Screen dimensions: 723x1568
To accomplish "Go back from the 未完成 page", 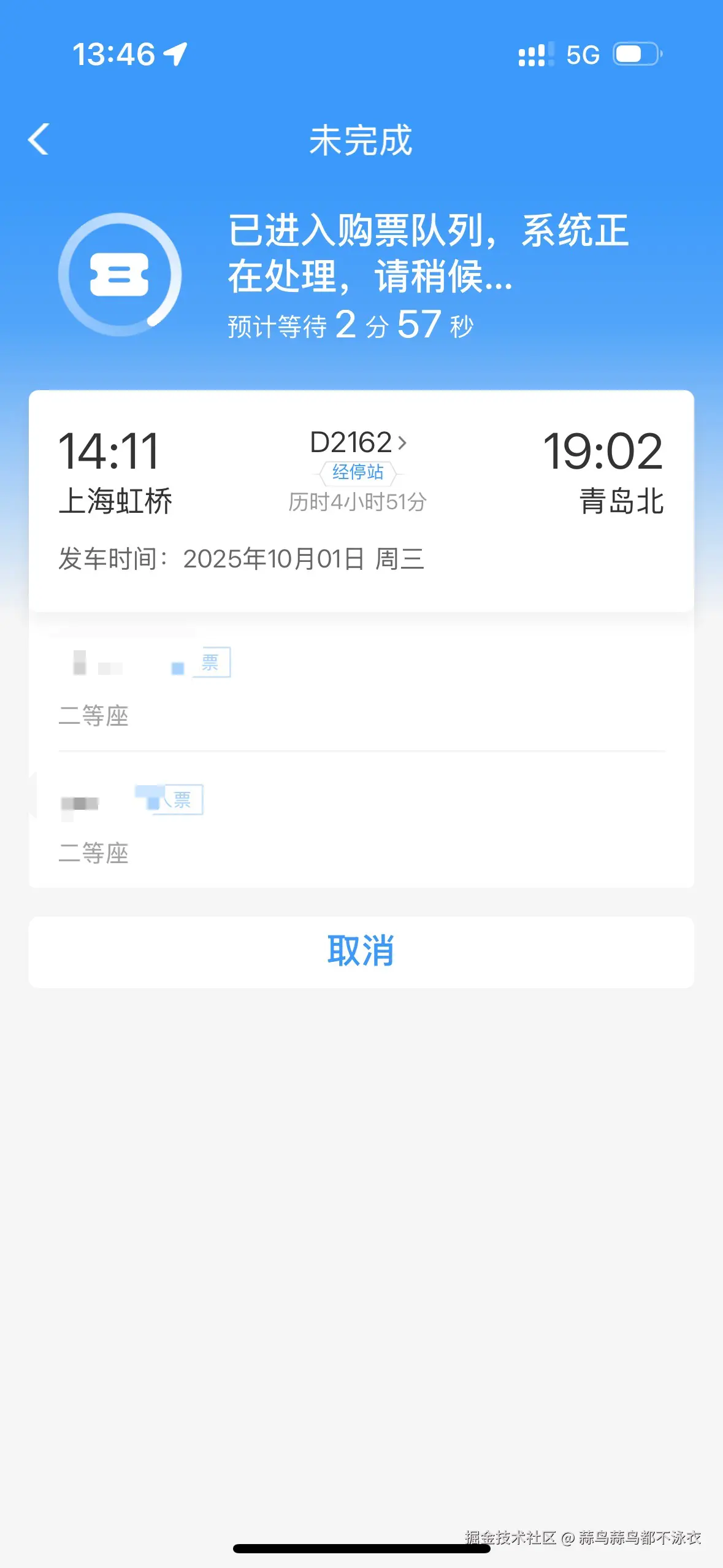I will [x=39, y=140].
